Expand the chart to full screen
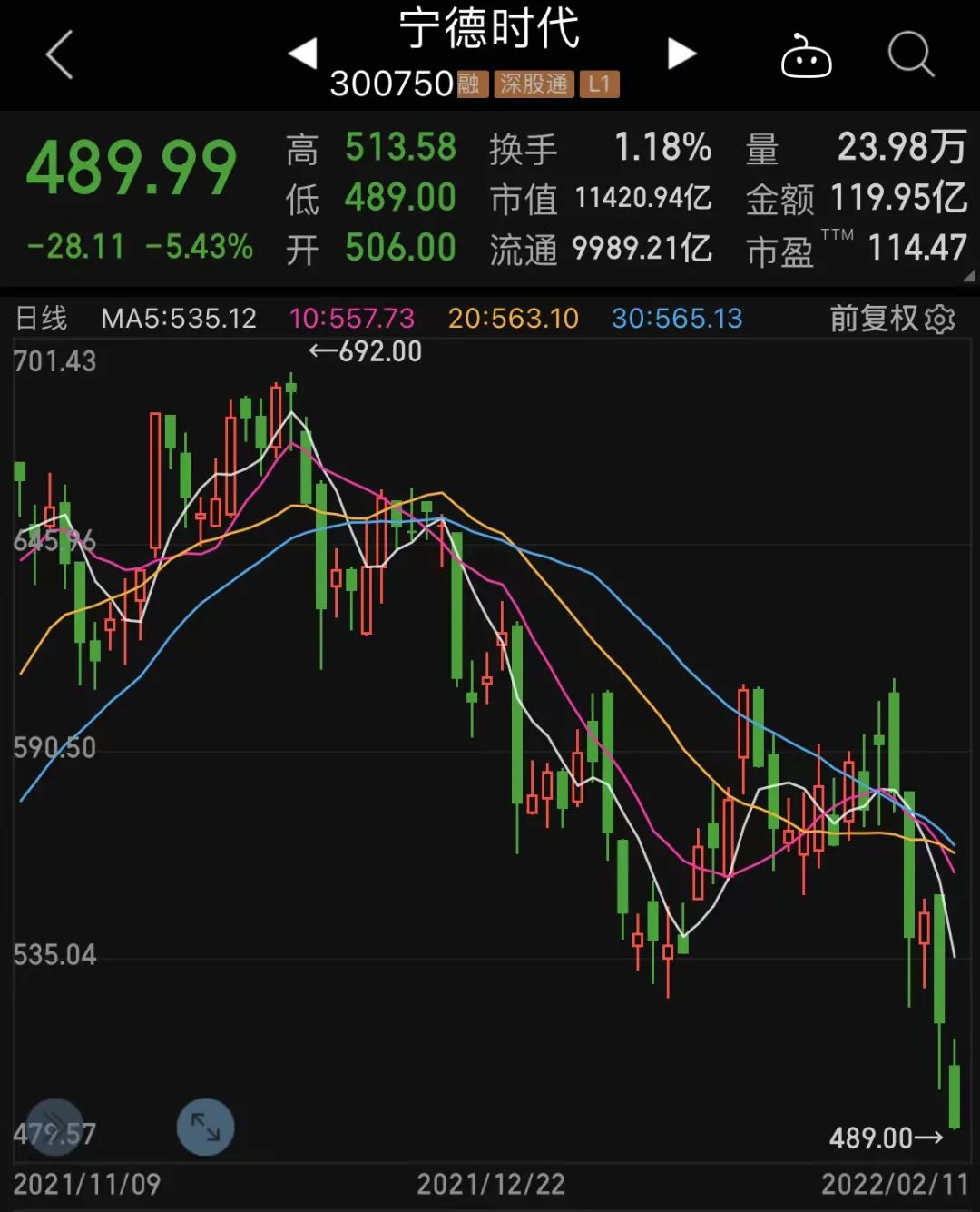The height and width of the screenshot is (1212, 980). [205, 1128]
